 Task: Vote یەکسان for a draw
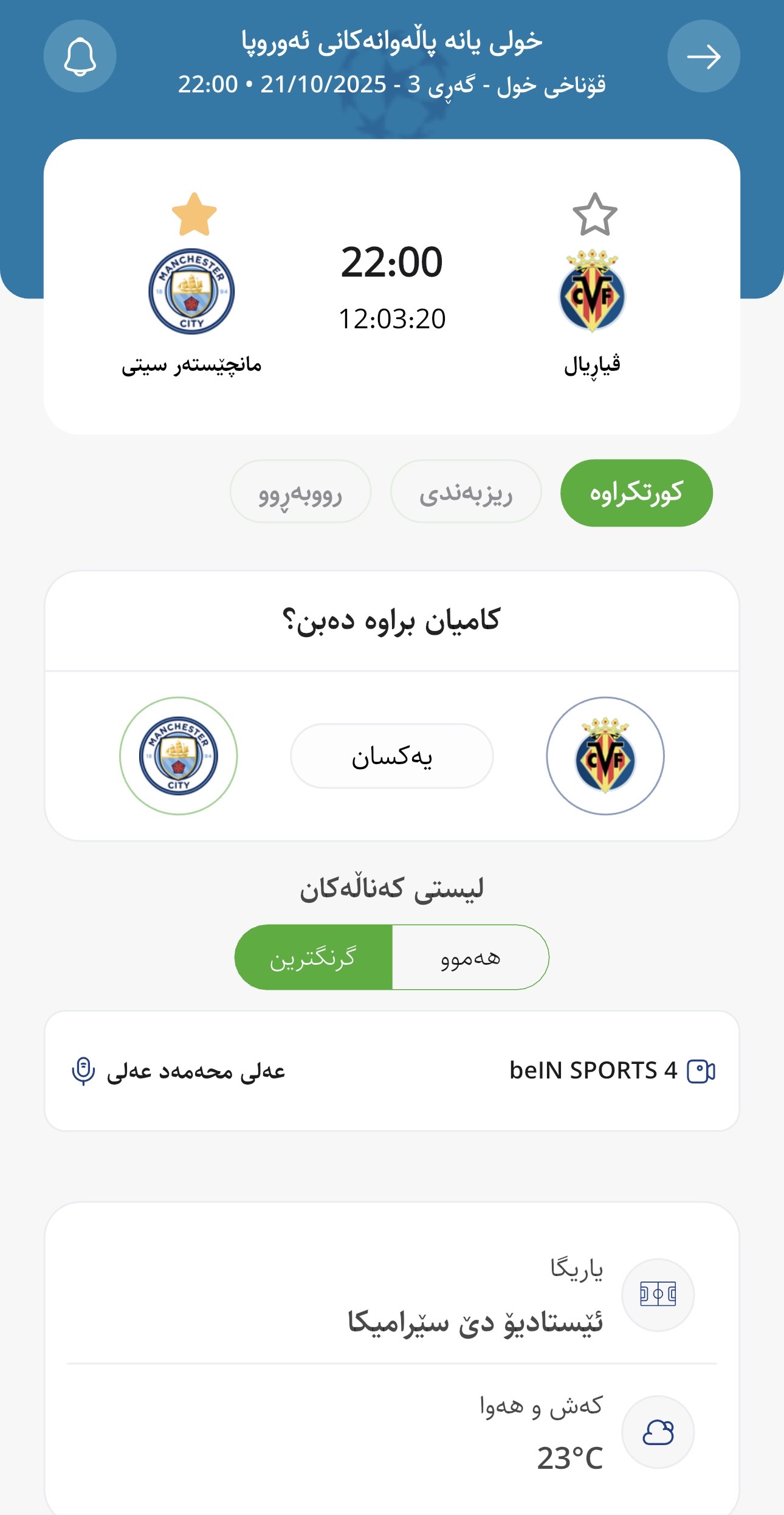[x=391, y=756]
